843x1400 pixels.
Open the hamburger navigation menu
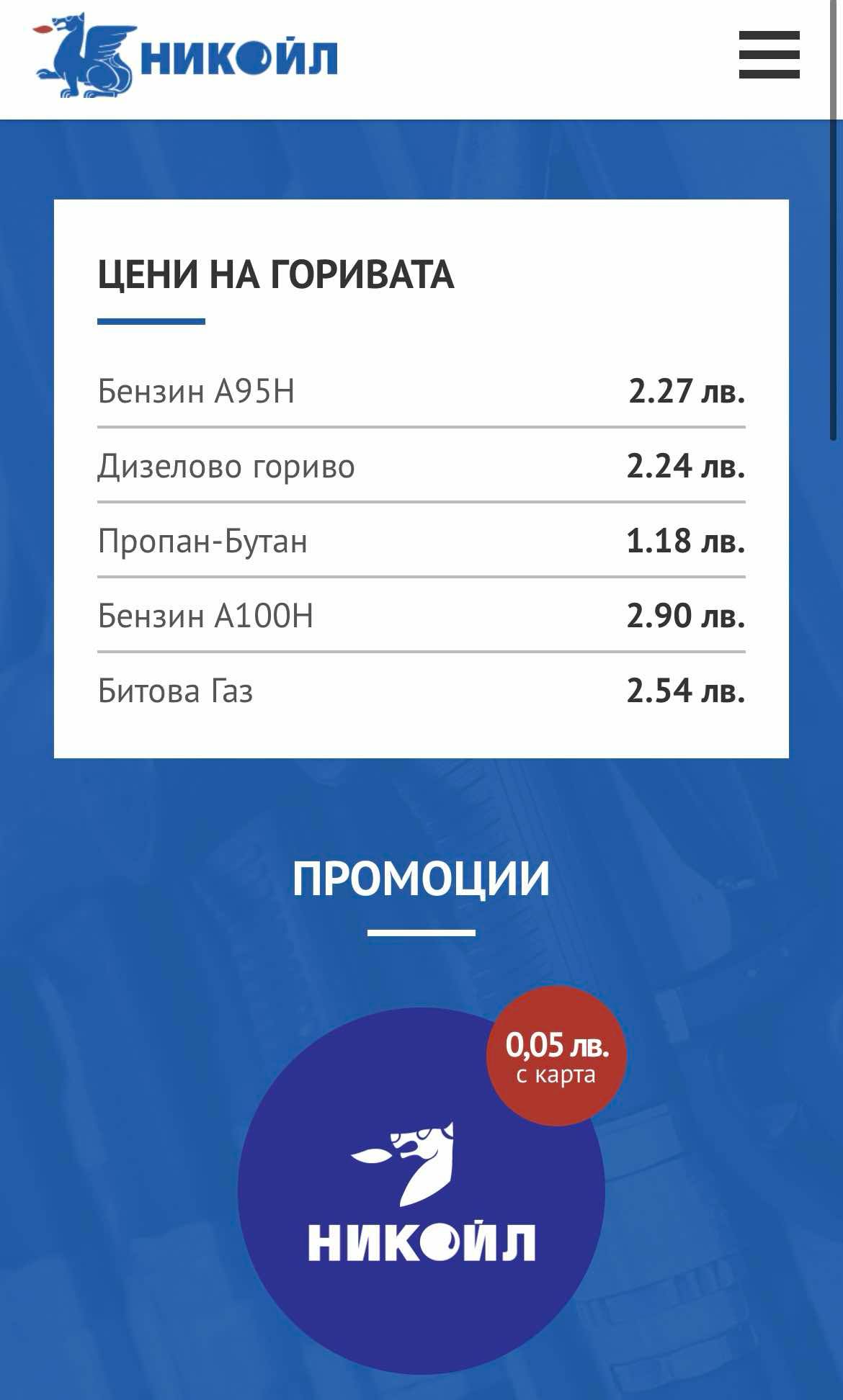(x=769, y=55)
